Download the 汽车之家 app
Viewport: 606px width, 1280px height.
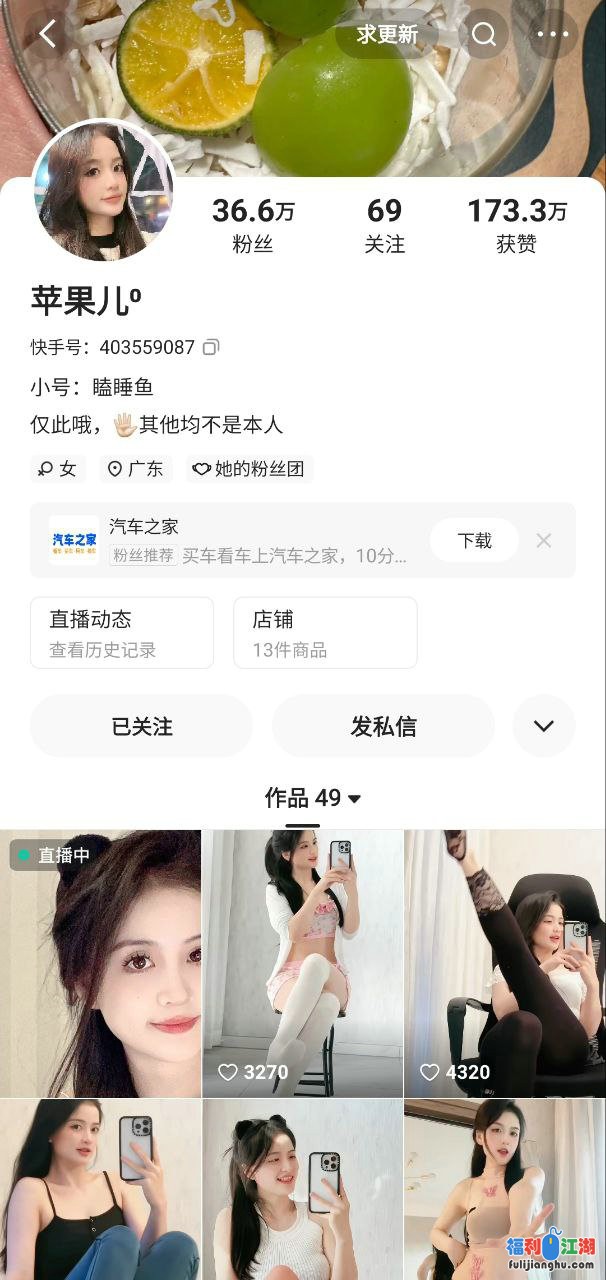click(x=474, y=540)
